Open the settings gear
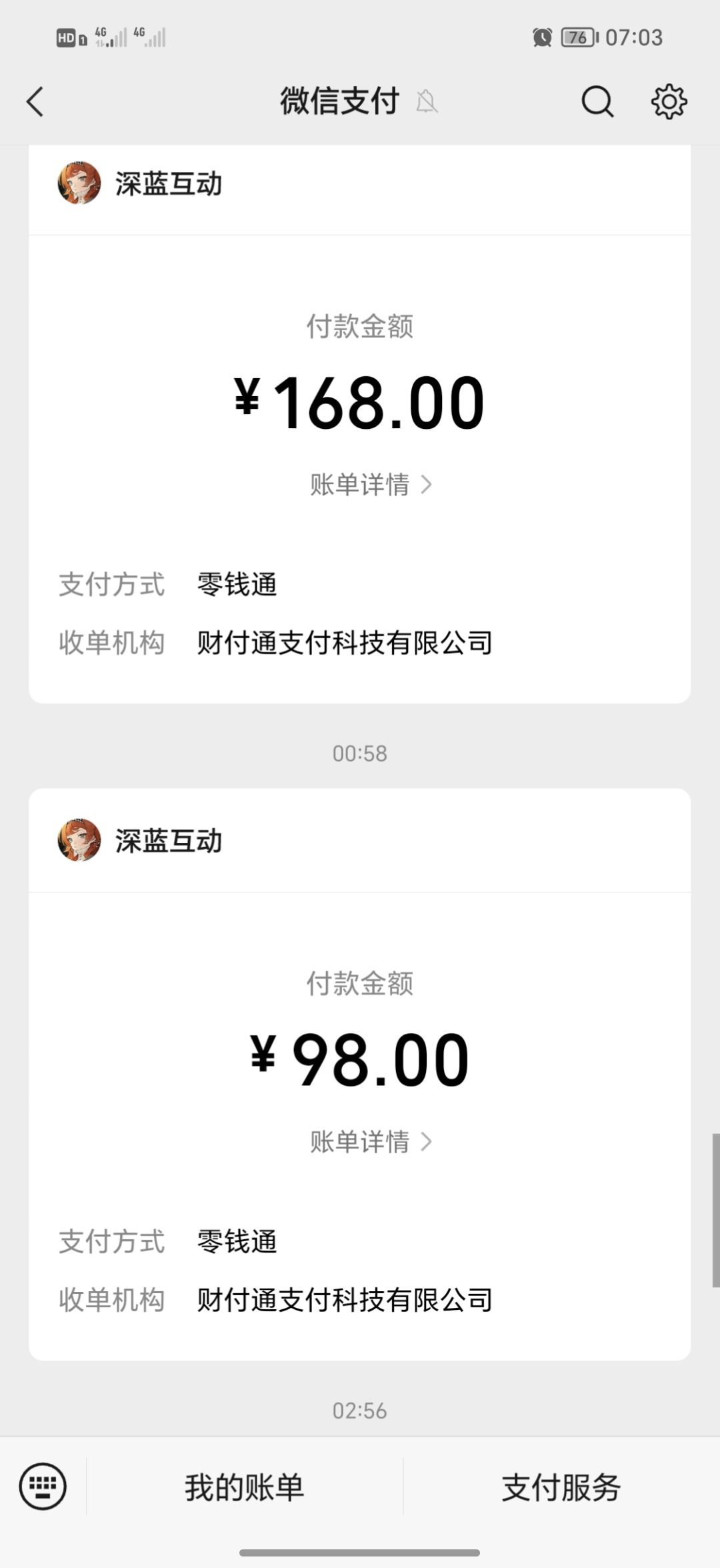 pos(669,102)
